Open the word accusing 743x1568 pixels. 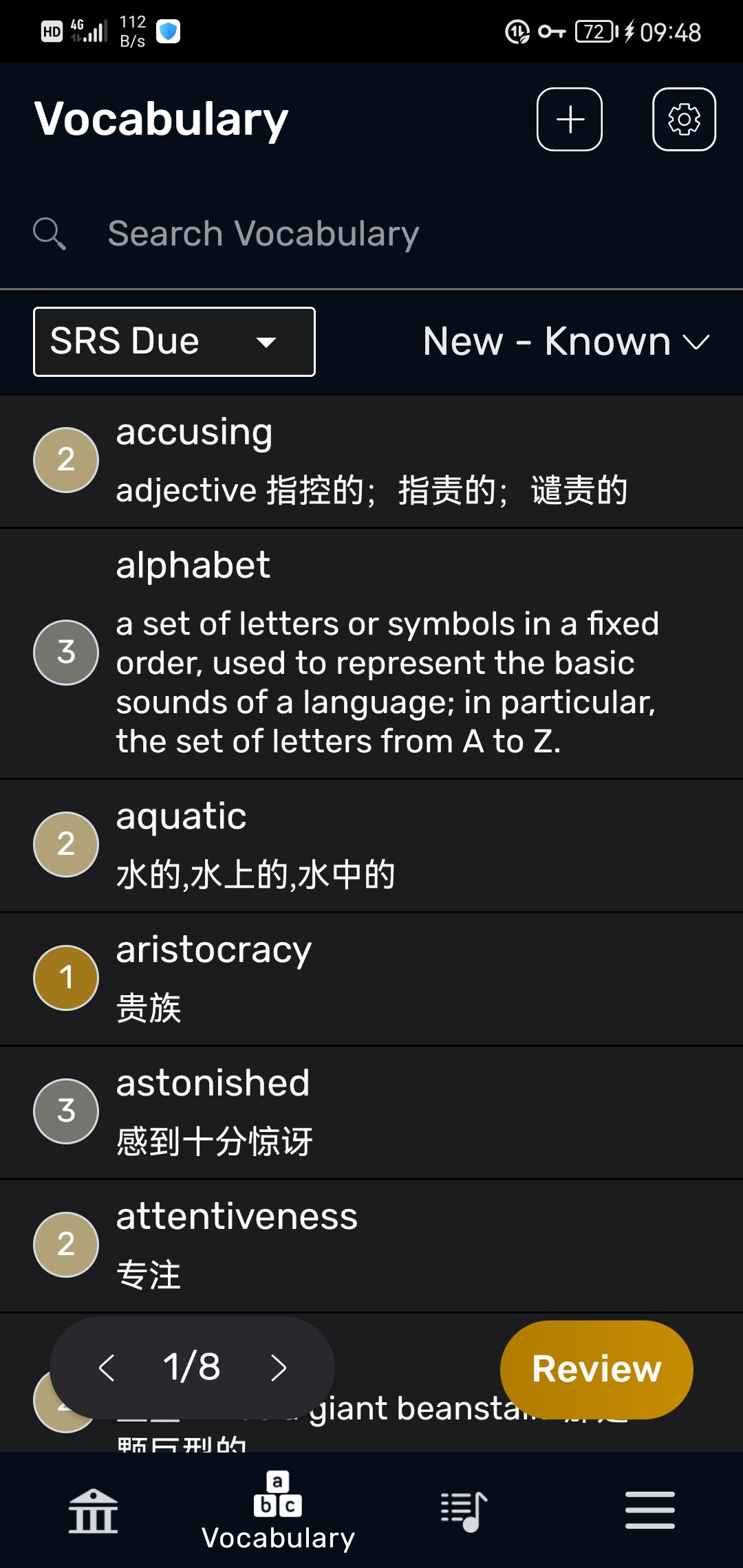[x=371, y=461]
